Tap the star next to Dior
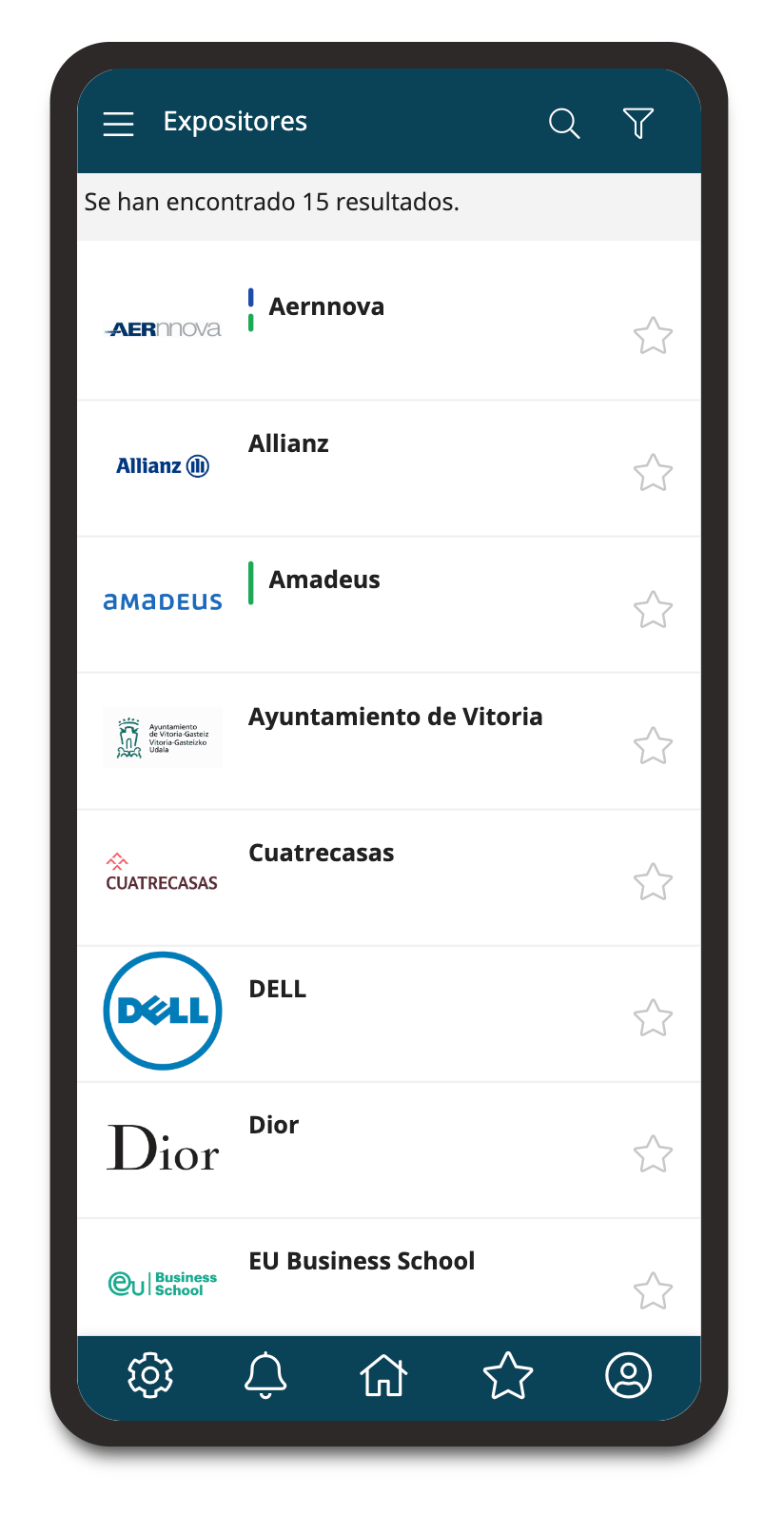 coord(653,1154)
